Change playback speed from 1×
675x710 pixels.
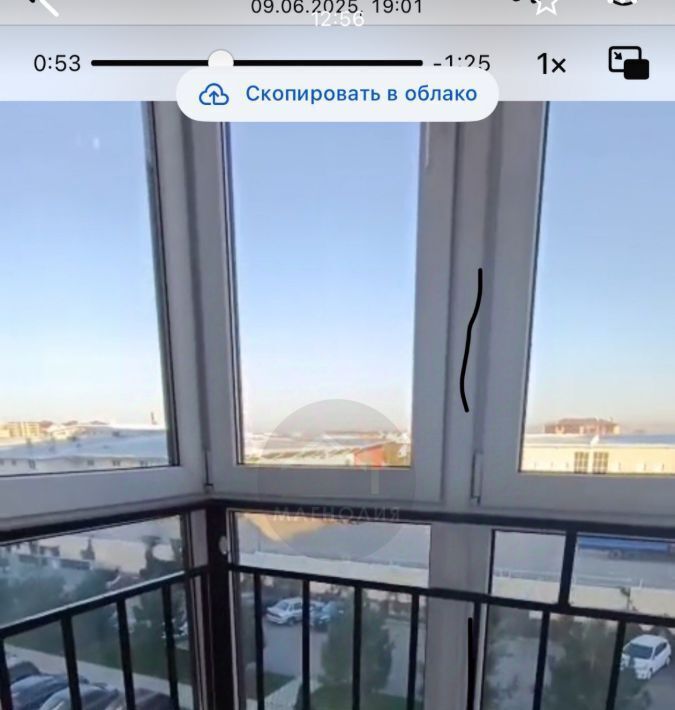coord(551,65)
